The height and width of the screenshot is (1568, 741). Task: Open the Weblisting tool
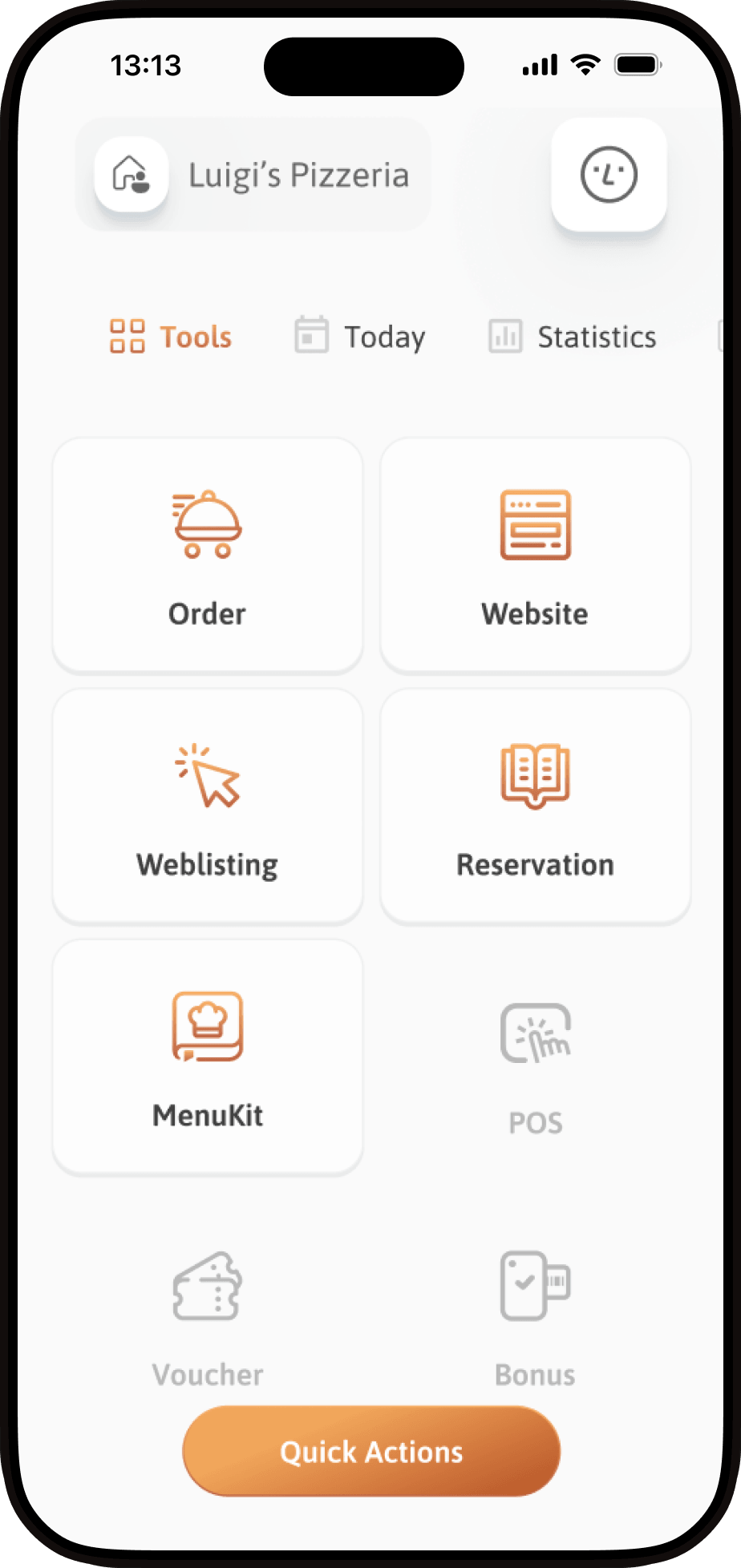208,806
